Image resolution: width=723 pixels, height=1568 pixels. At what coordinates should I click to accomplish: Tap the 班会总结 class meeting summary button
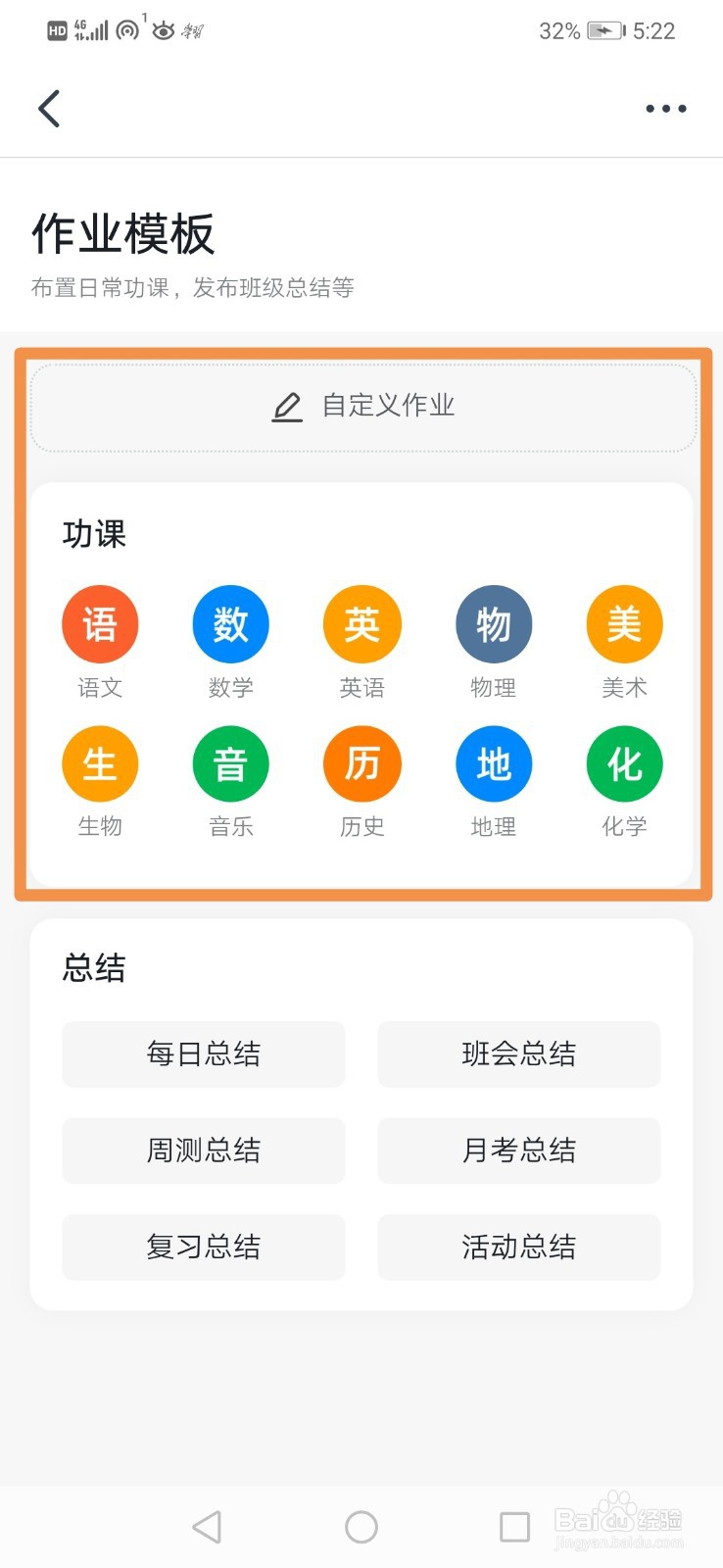click(x=519, y=1054)
